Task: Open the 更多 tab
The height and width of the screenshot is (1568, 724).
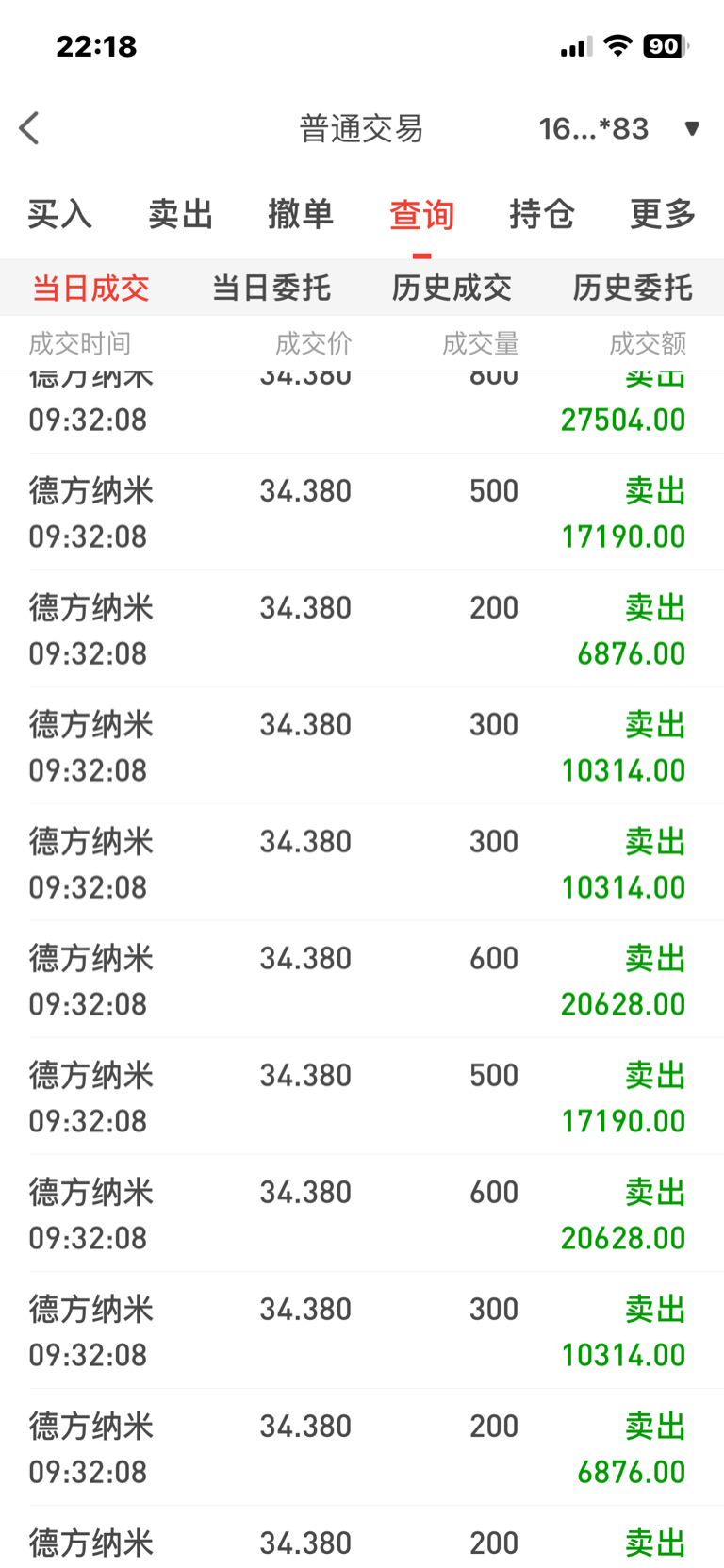Action: [663, 214]
